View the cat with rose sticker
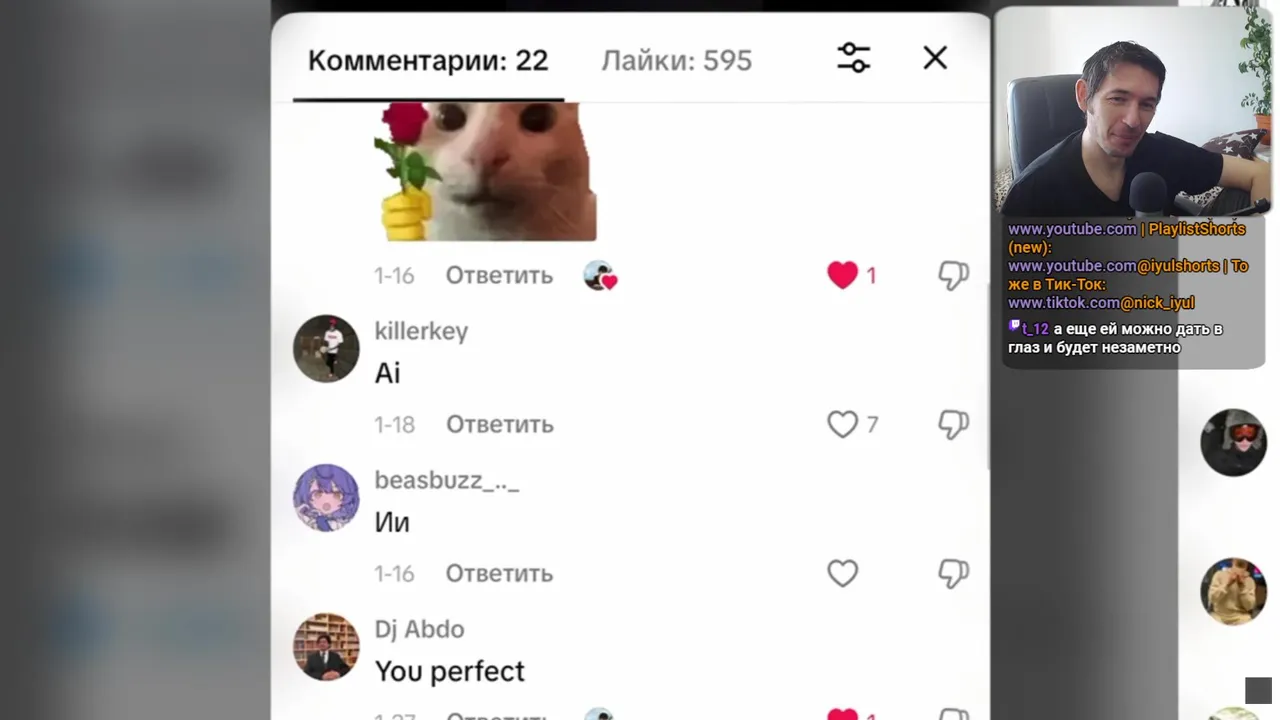Viewport: 1280px width, 720px height. [x=485, y=172]
